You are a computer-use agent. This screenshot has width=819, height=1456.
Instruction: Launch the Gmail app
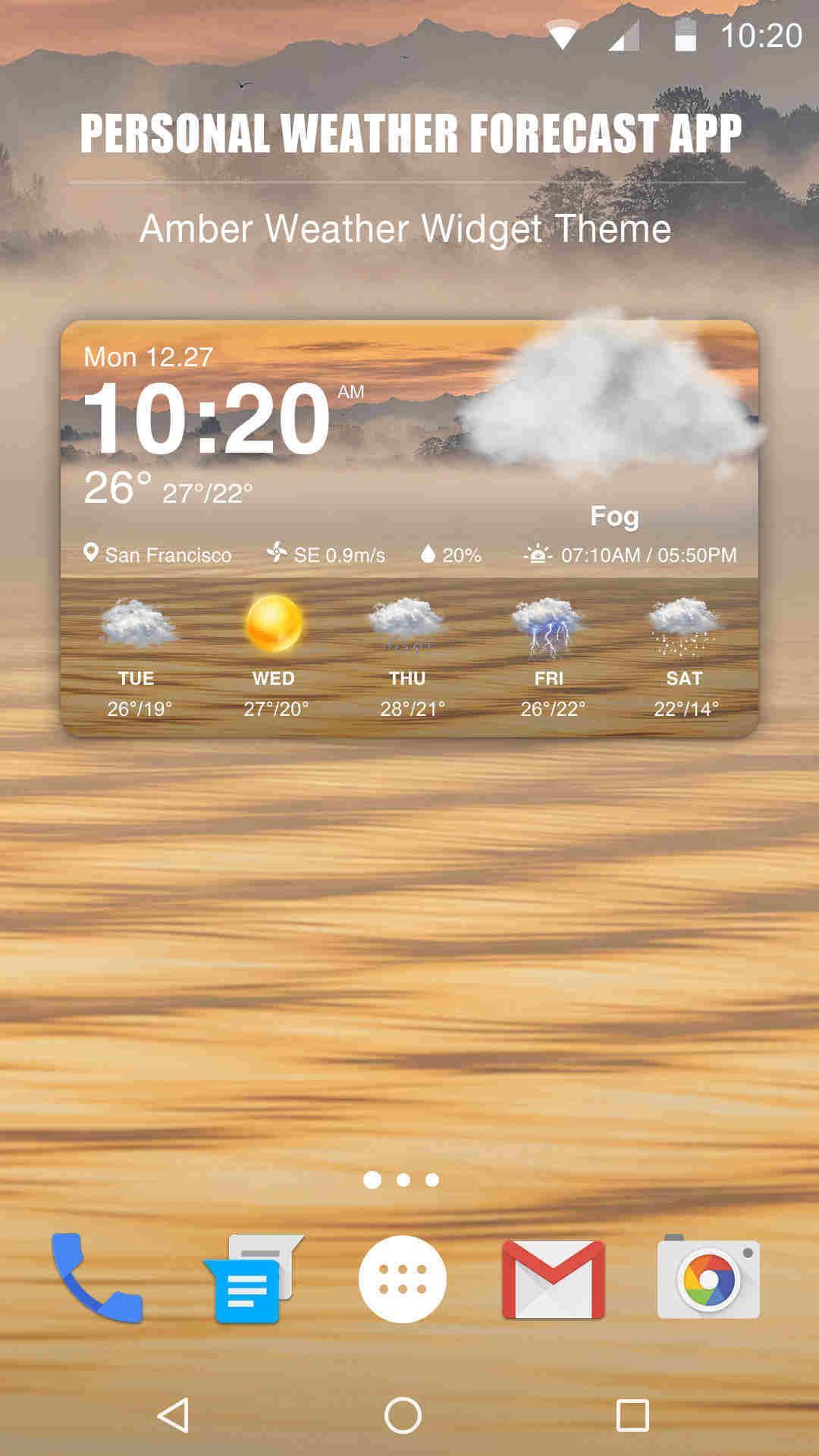click(x=554, y=1280)
